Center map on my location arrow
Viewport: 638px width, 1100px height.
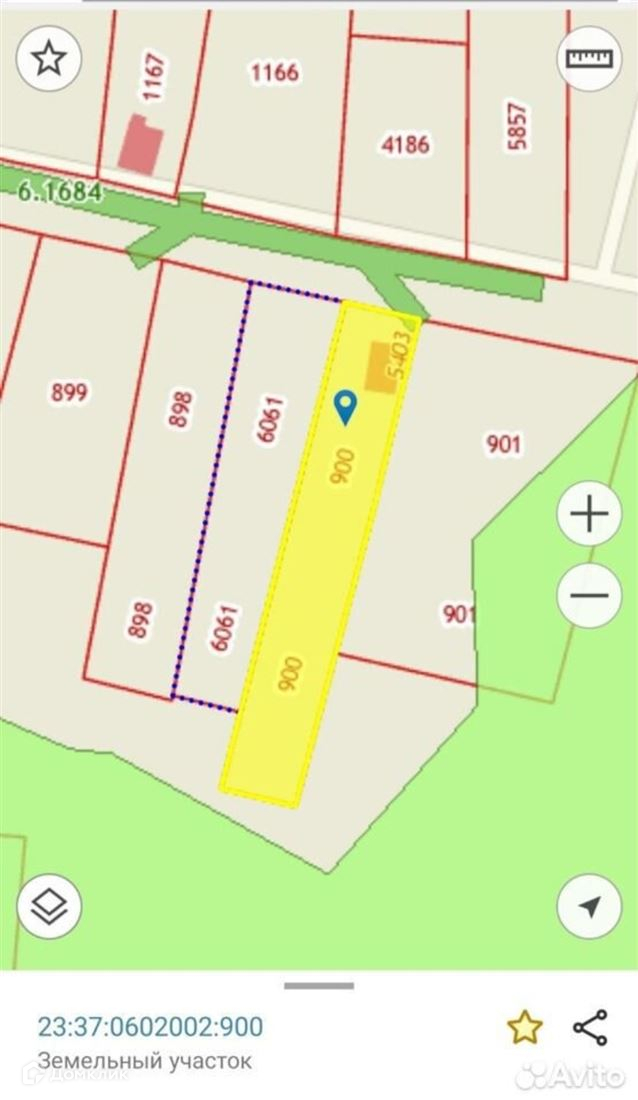(590, 906)
